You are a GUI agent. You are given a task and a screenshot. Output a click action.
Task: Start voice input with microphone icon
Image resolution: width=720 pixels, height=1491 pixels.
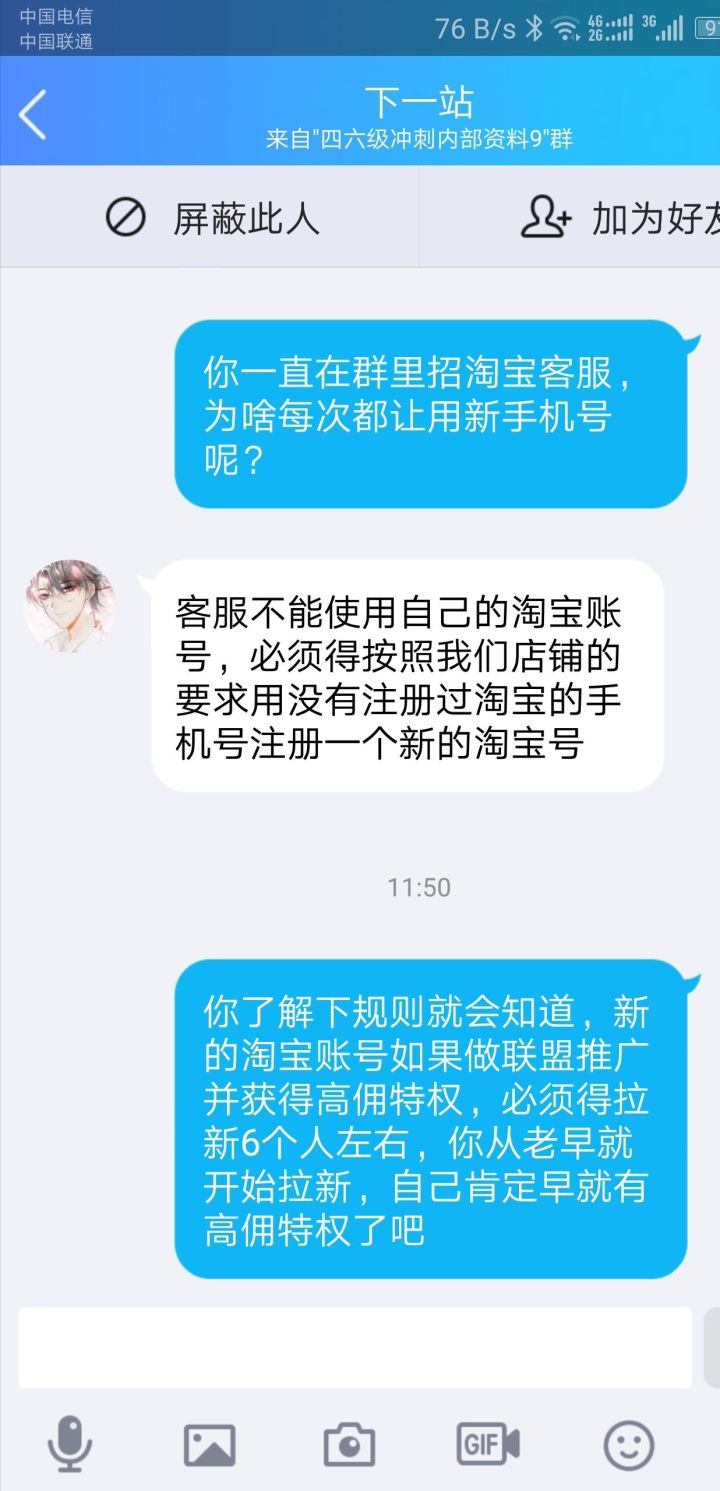(70, 1445)
